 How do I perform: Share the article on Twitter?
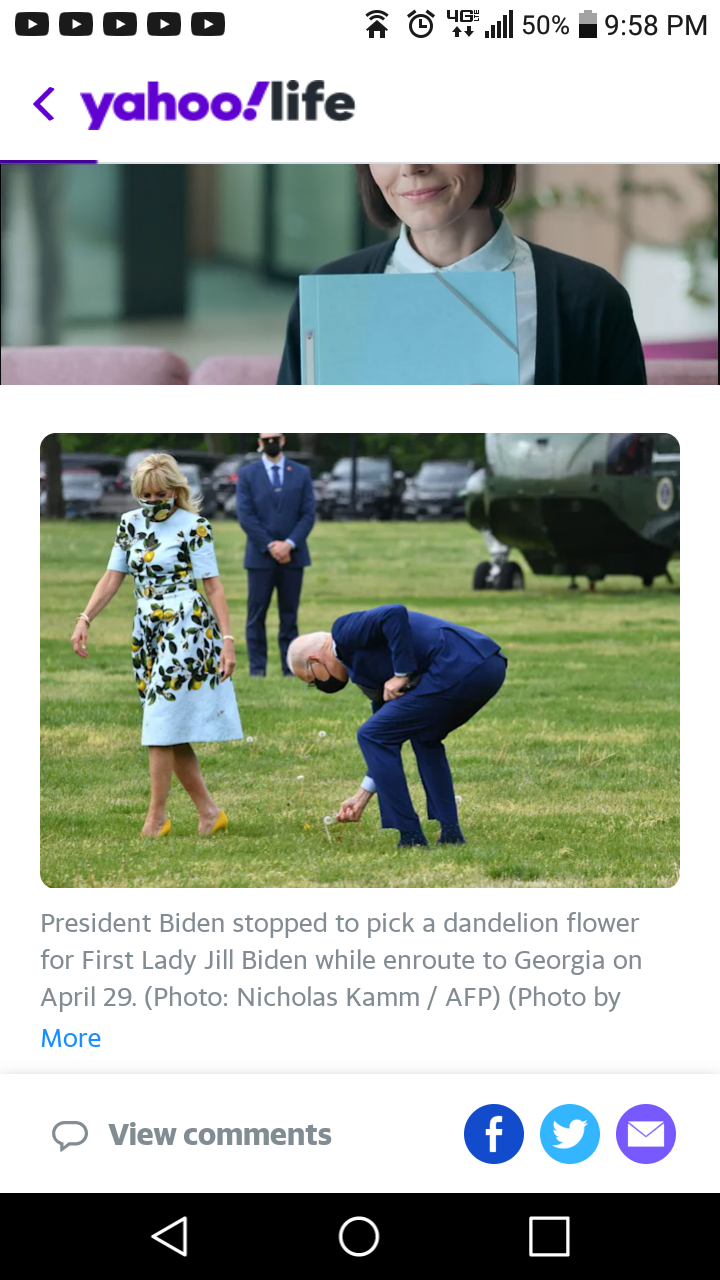tap(570, 1134)
